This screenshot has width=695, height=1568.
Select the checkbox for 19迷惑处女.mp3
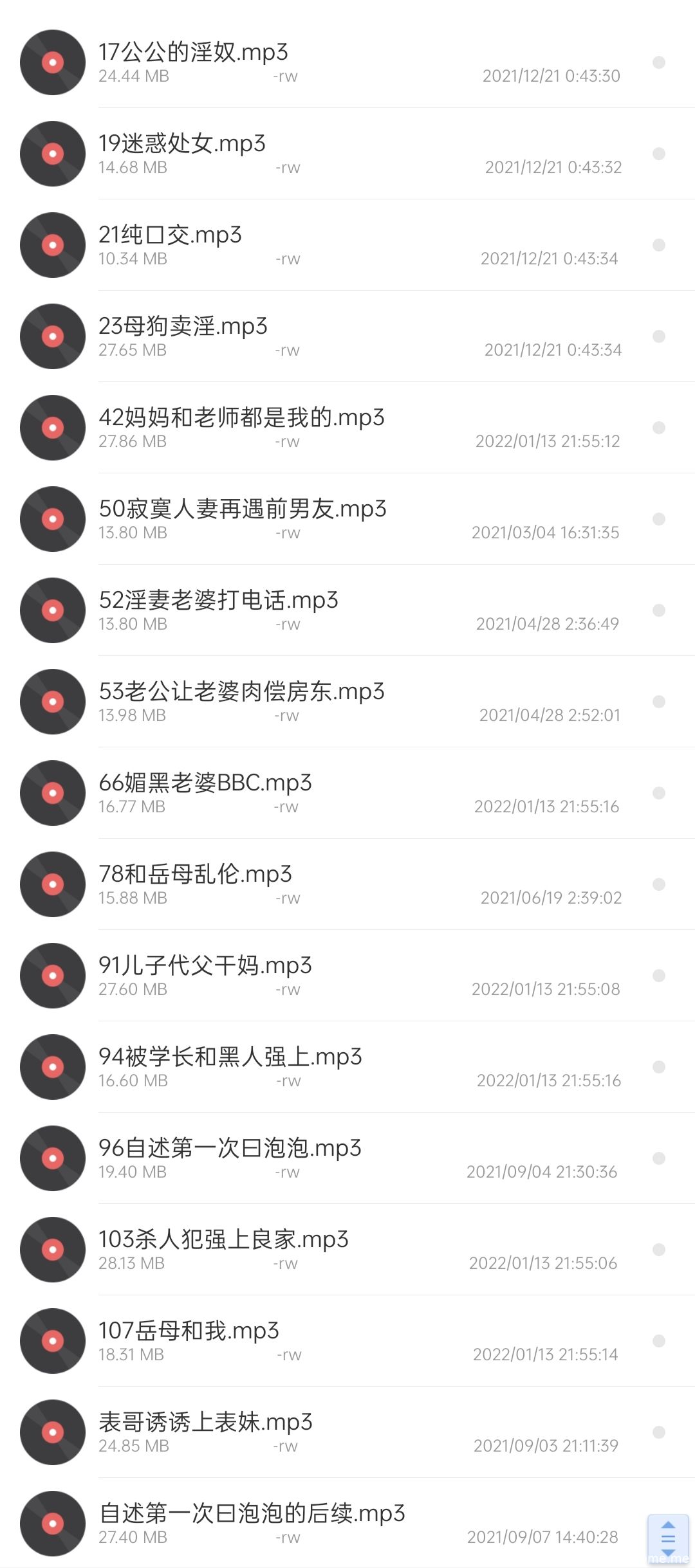click(658, 154)
